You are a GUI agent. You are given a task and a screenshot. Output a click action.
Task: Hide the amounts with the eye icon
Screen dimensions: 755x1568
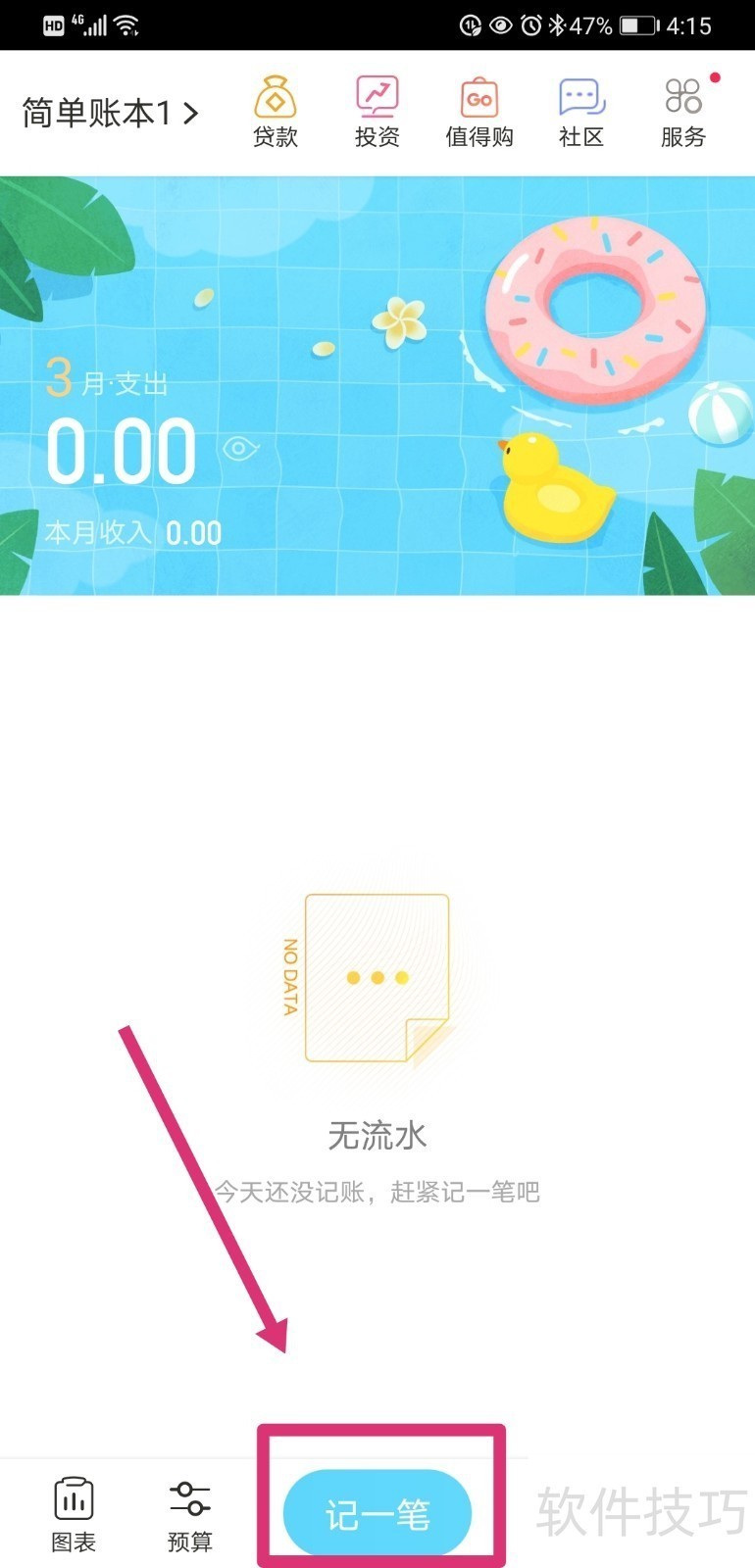(239, 449)
